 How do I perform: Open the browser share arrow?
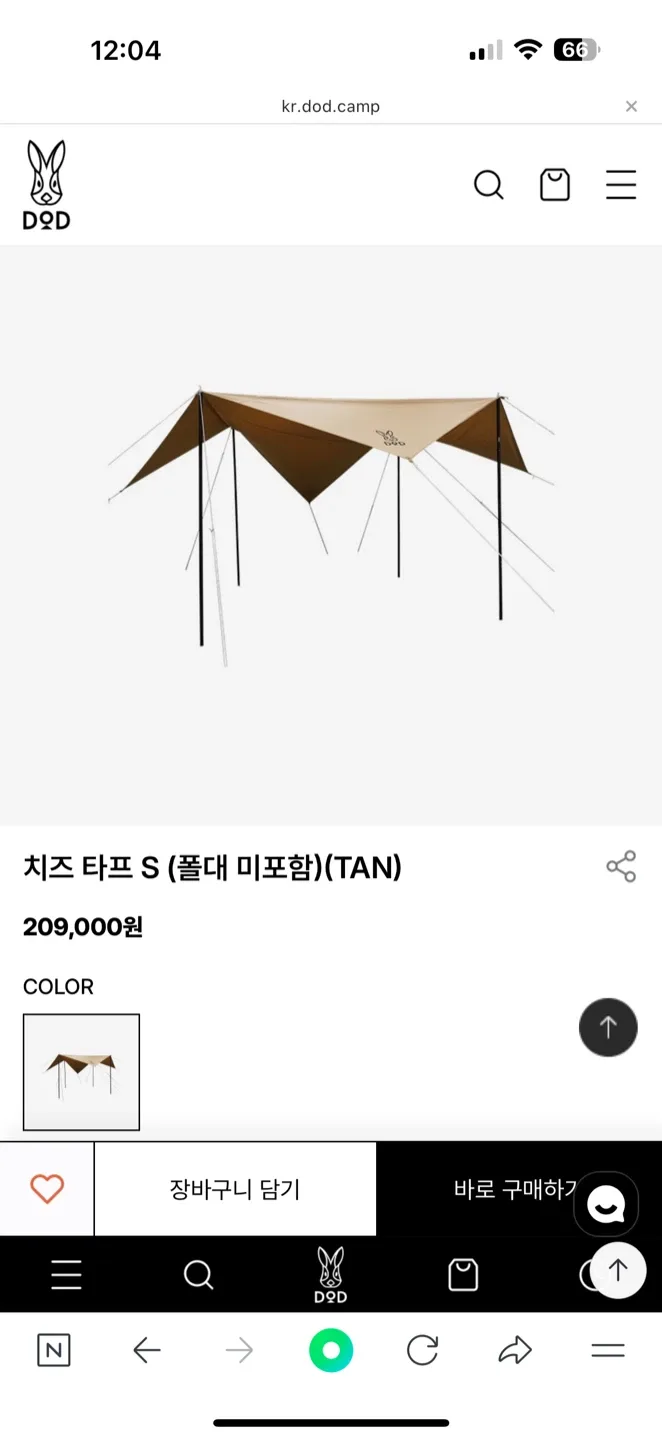pos(515,1352)
